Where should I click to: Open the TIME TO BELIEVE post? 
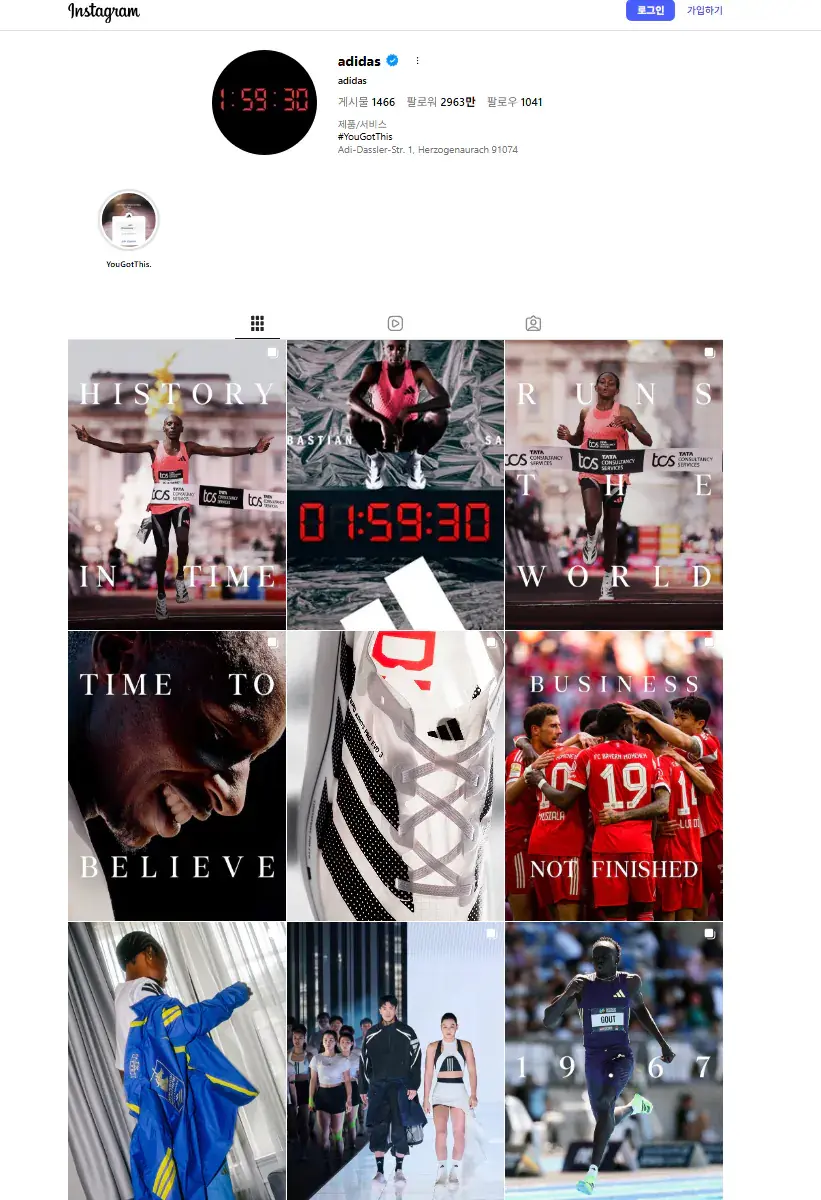coord(177,775)
